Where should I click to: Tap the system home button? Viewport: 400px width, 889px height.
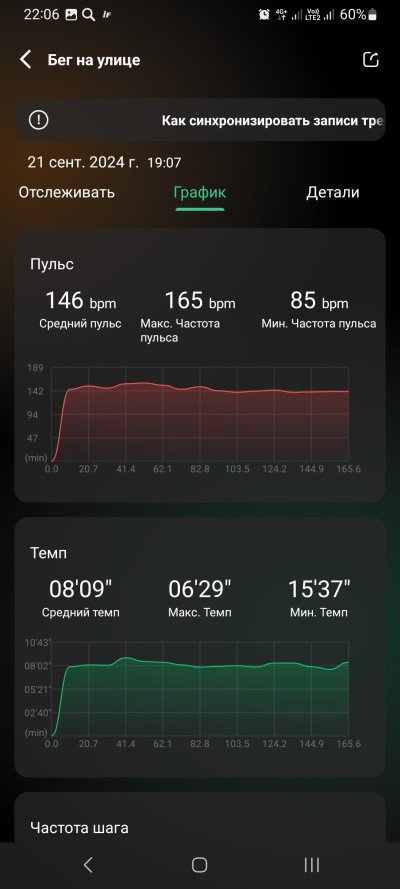click(199, 865)
